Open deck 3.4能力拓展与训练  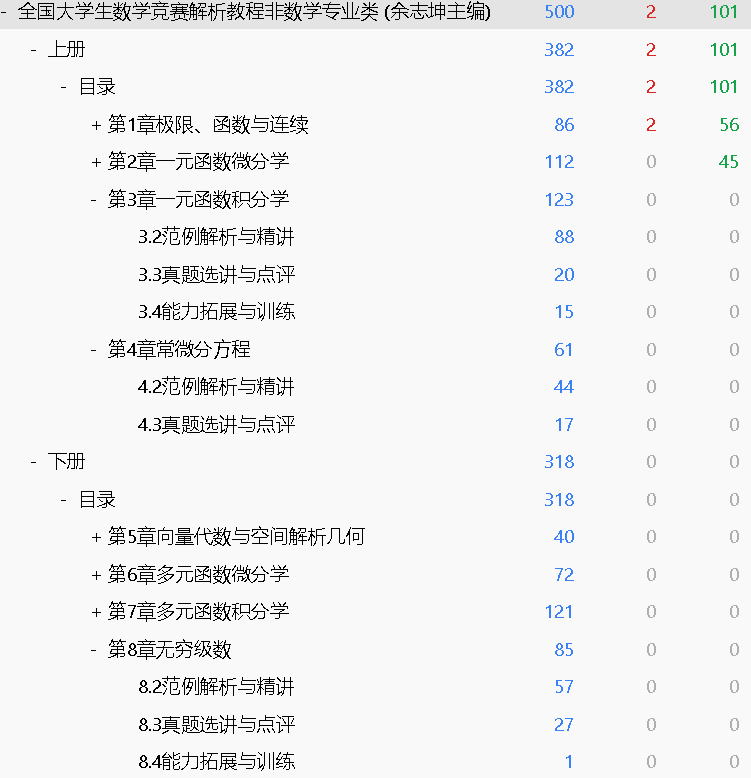216,312
